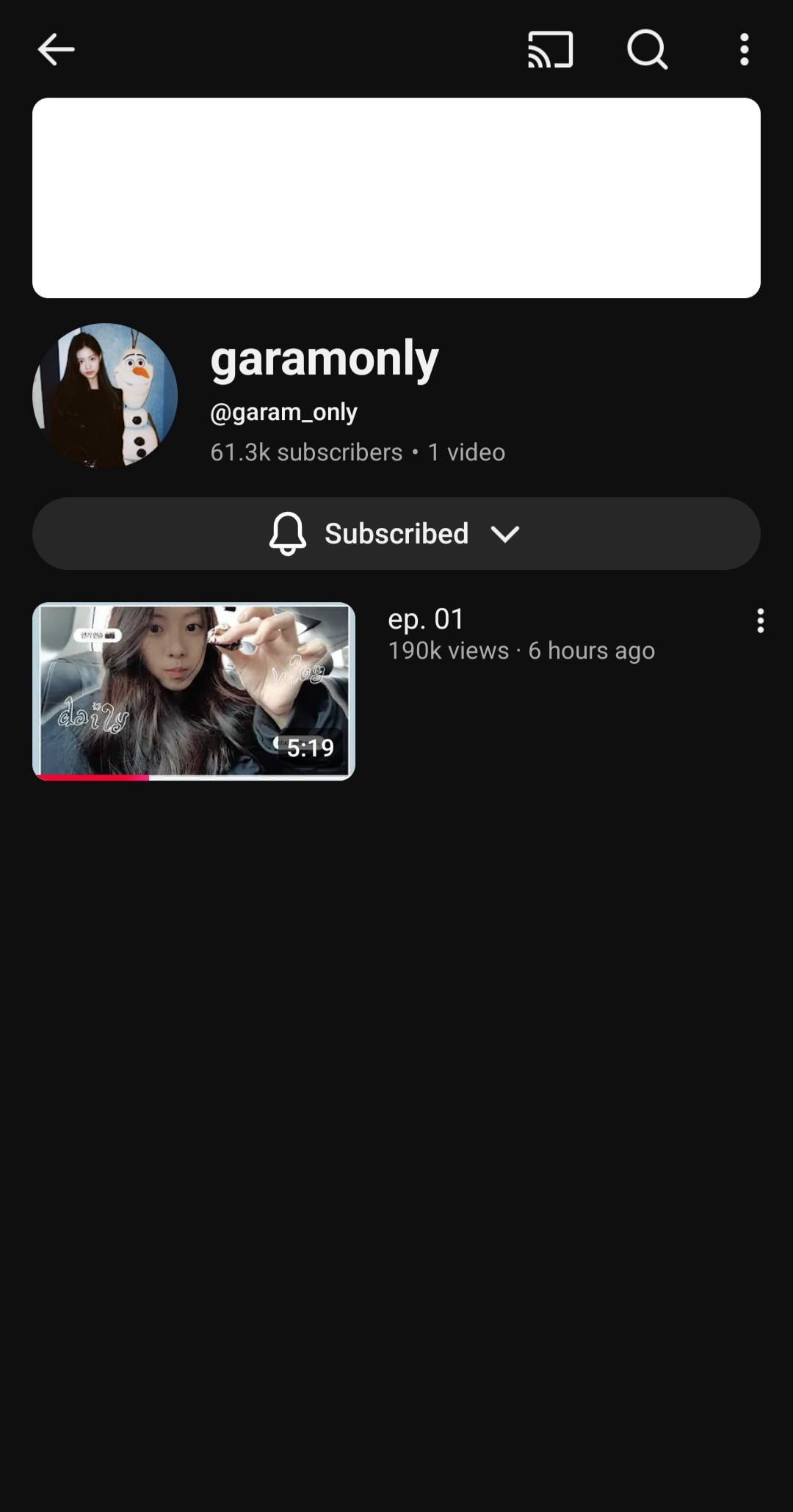
Task: Open the top-right overflow menu
Action: tap(744, 50)
